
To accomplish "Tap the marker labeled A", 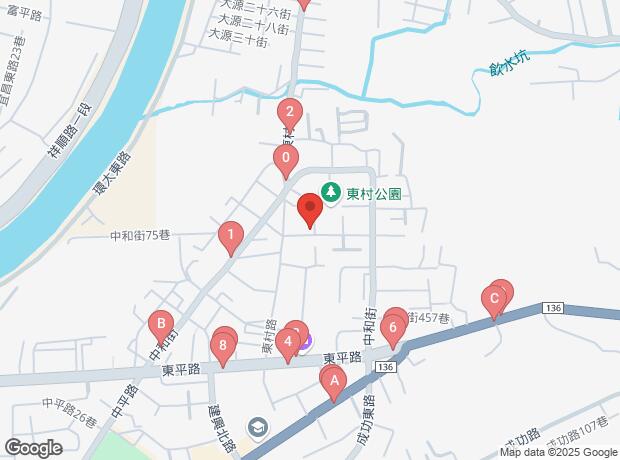I will click(x=335, y=381).
